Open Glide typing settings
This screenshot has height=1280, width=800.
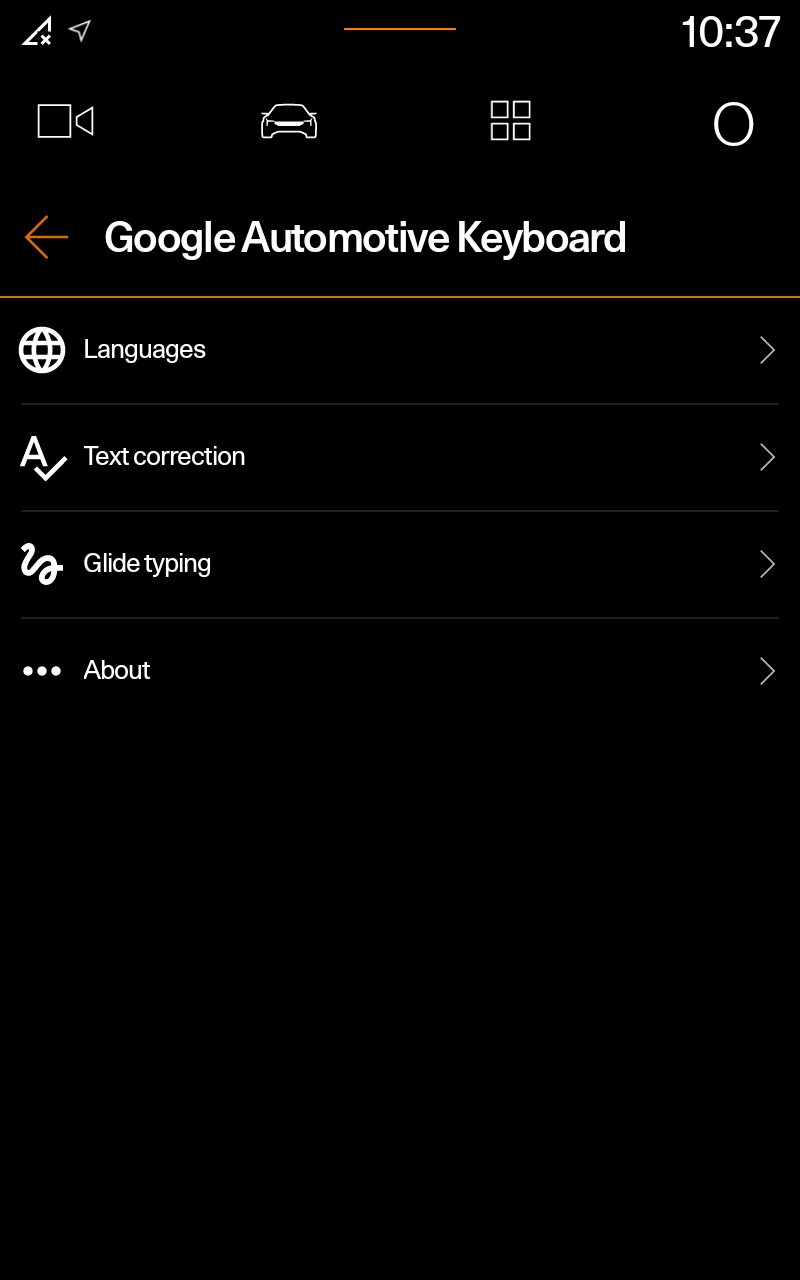[x=400, y=564]
